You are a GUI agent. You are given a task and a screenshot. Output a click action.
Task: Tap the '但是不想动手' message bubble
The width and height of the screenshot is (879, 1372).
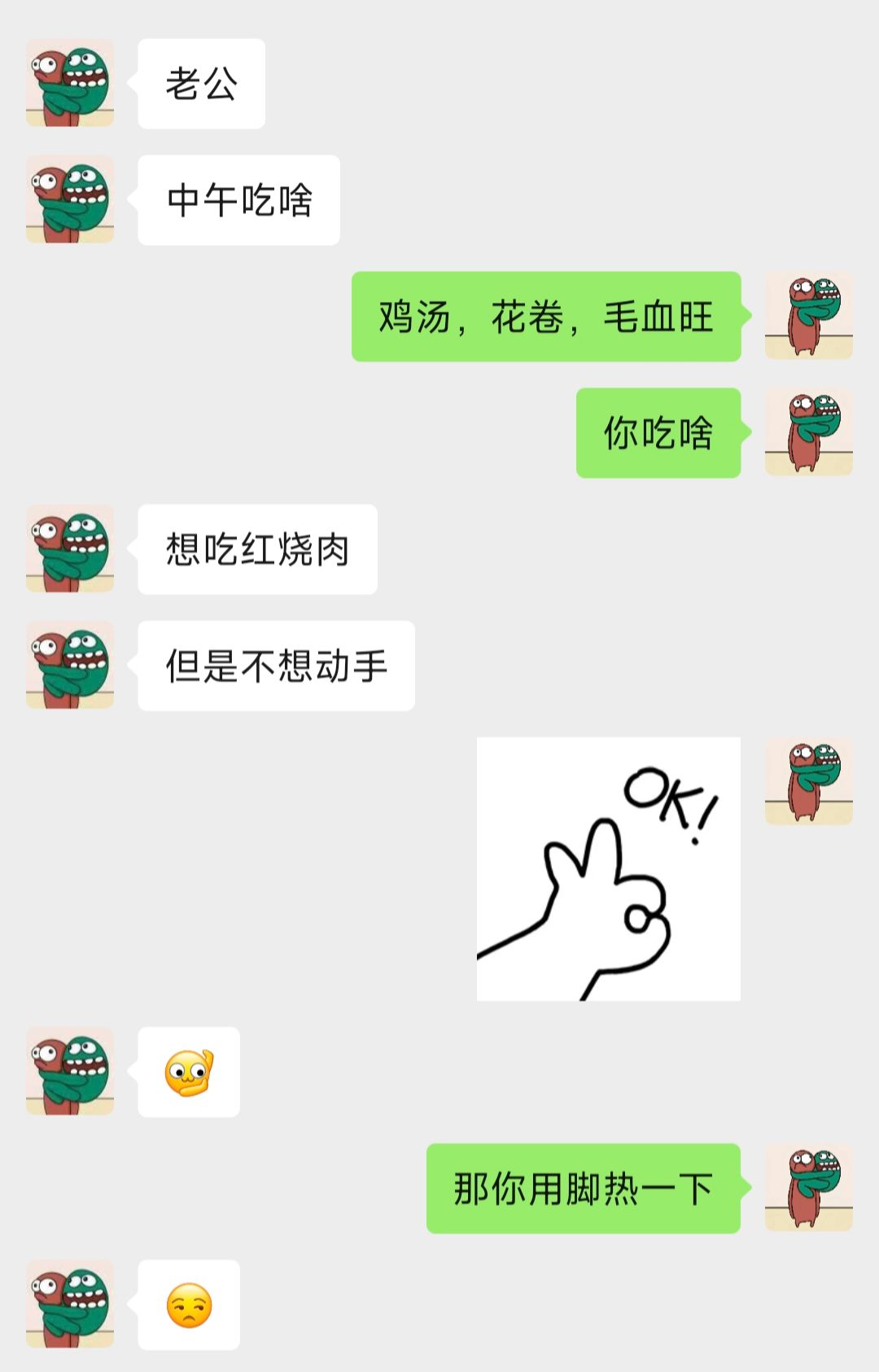click(275, 663)
